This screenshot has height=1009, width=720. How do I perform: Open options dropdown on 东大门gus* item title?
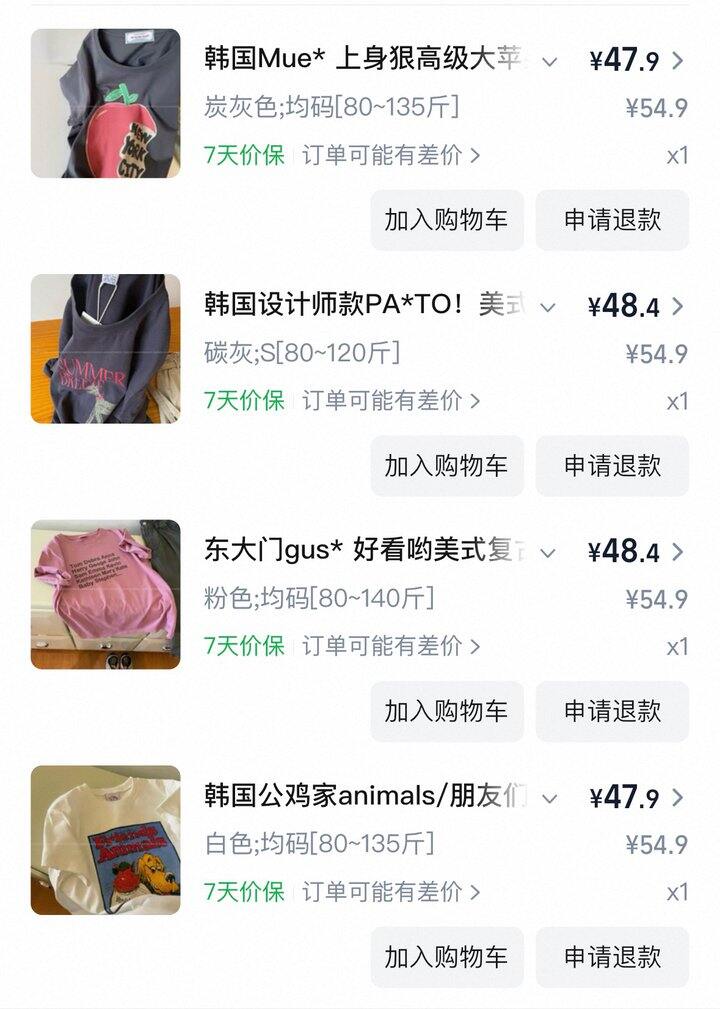tap(546, 553)
